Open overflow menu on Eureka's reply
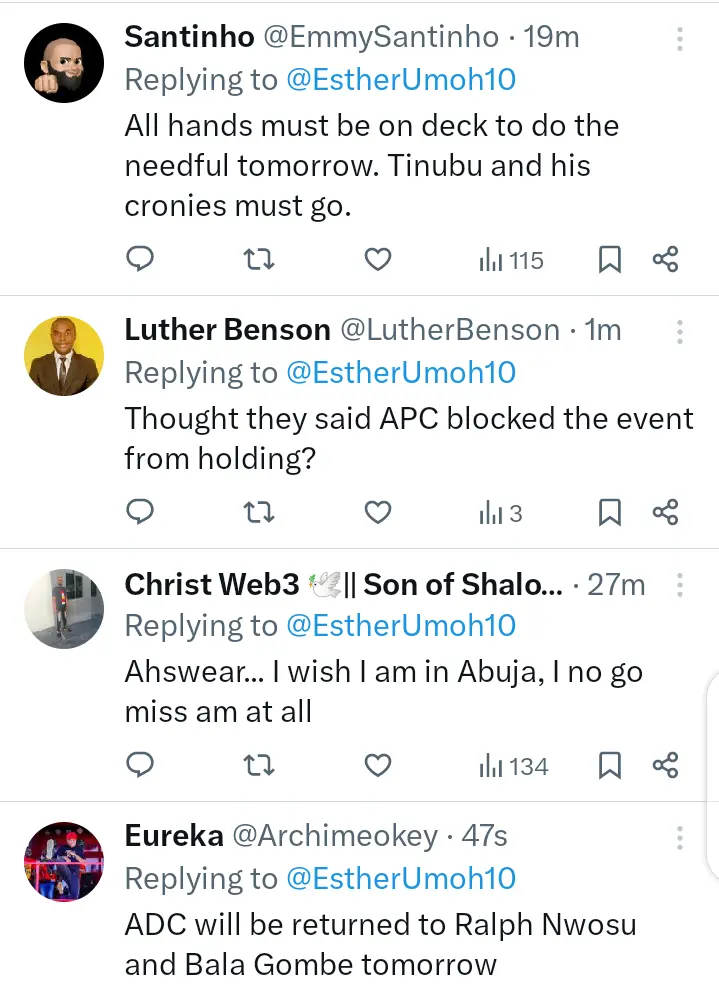The image size is (719, 1000). click(x=680, y=837)
